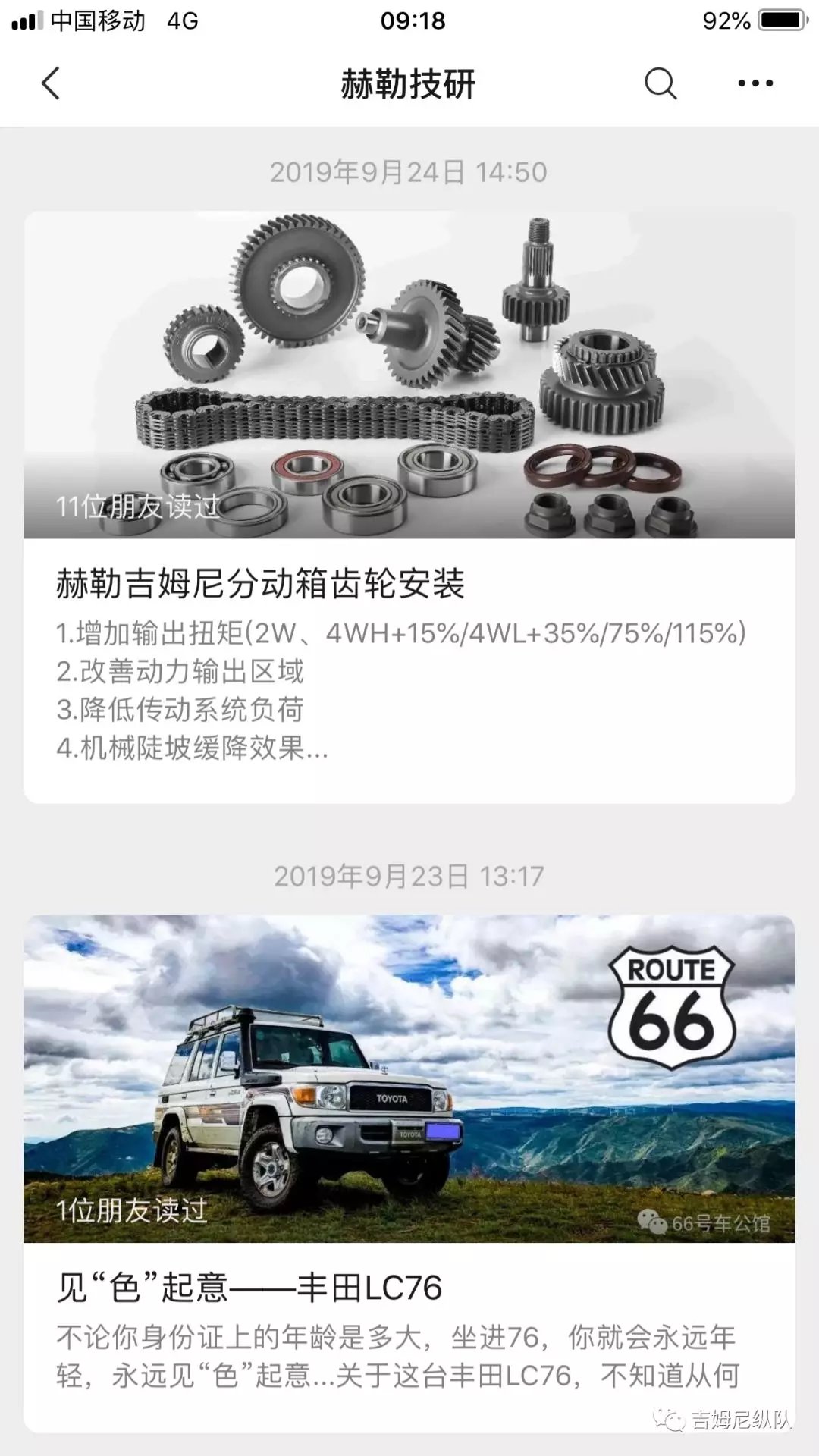Tap the 09:18 clock in the status bar
The image size is (819, 1456).
click(x=408, y=19)
